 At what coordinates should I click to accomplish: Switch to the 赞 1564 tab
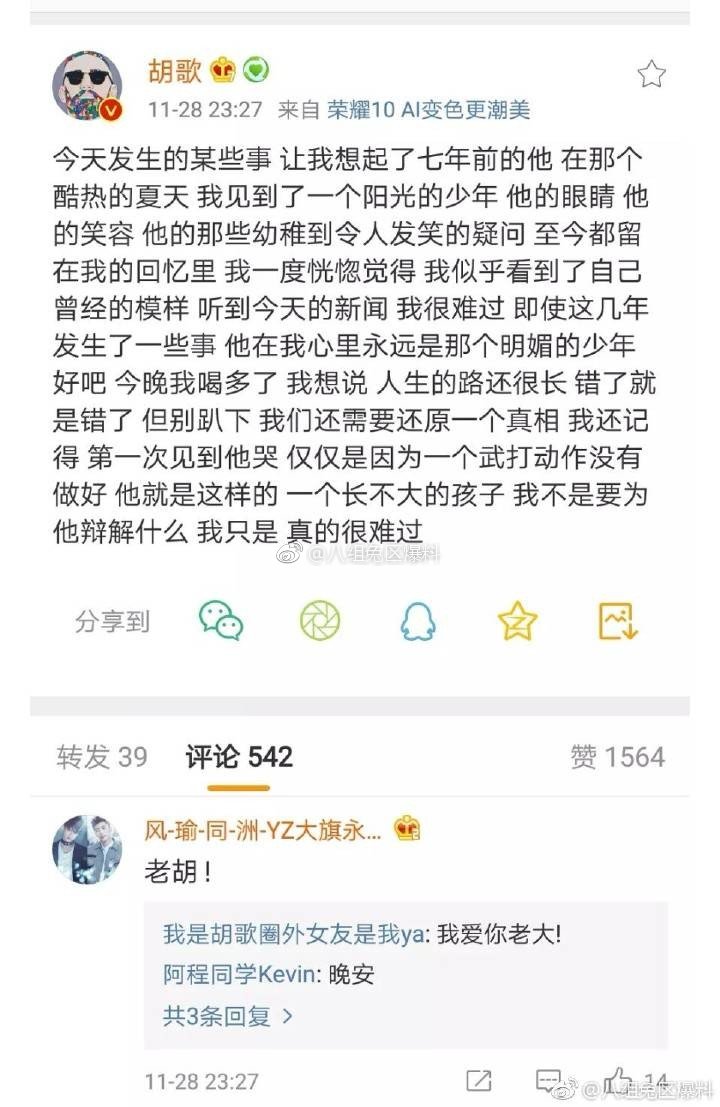(x=617, y=757)
